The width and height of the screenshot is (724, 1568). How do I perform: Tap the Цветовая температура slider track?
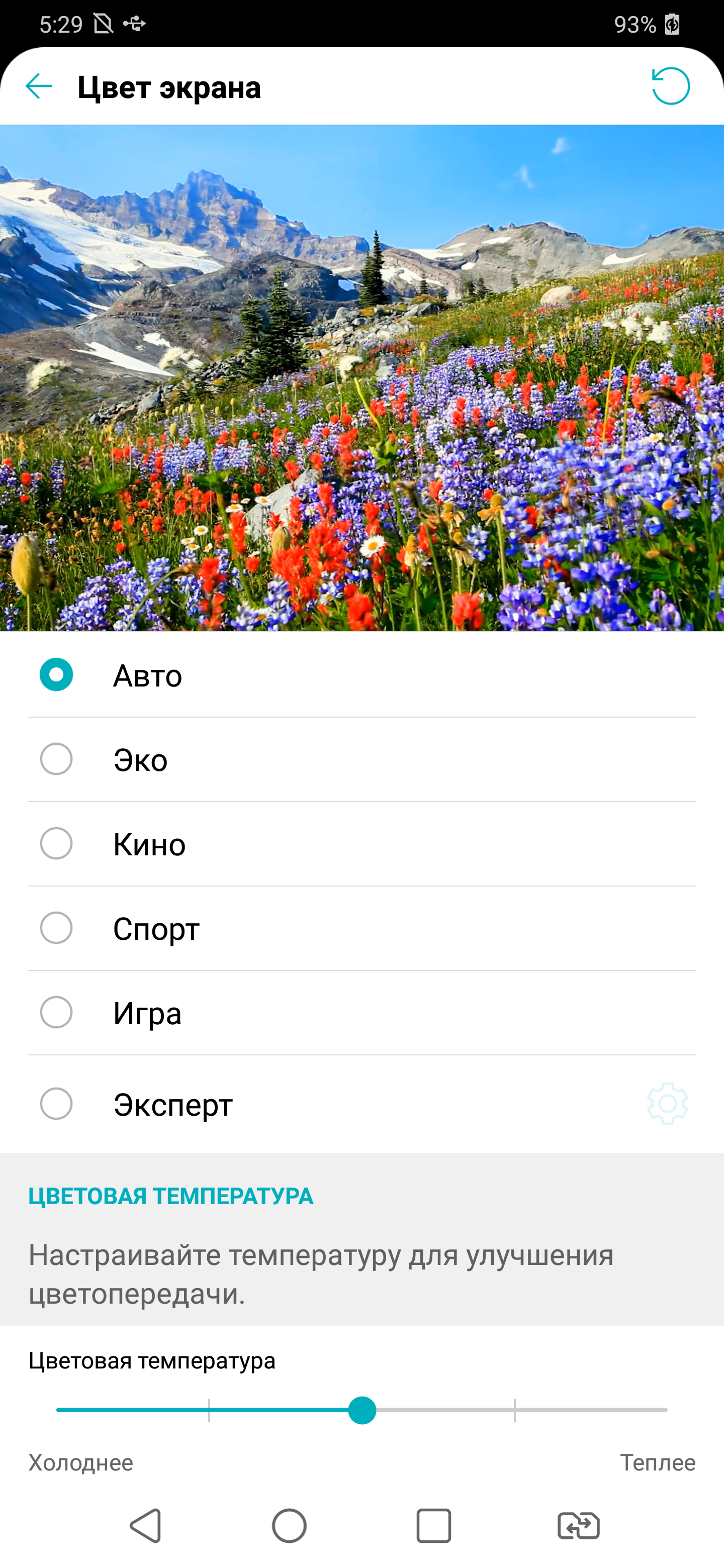361,1410
